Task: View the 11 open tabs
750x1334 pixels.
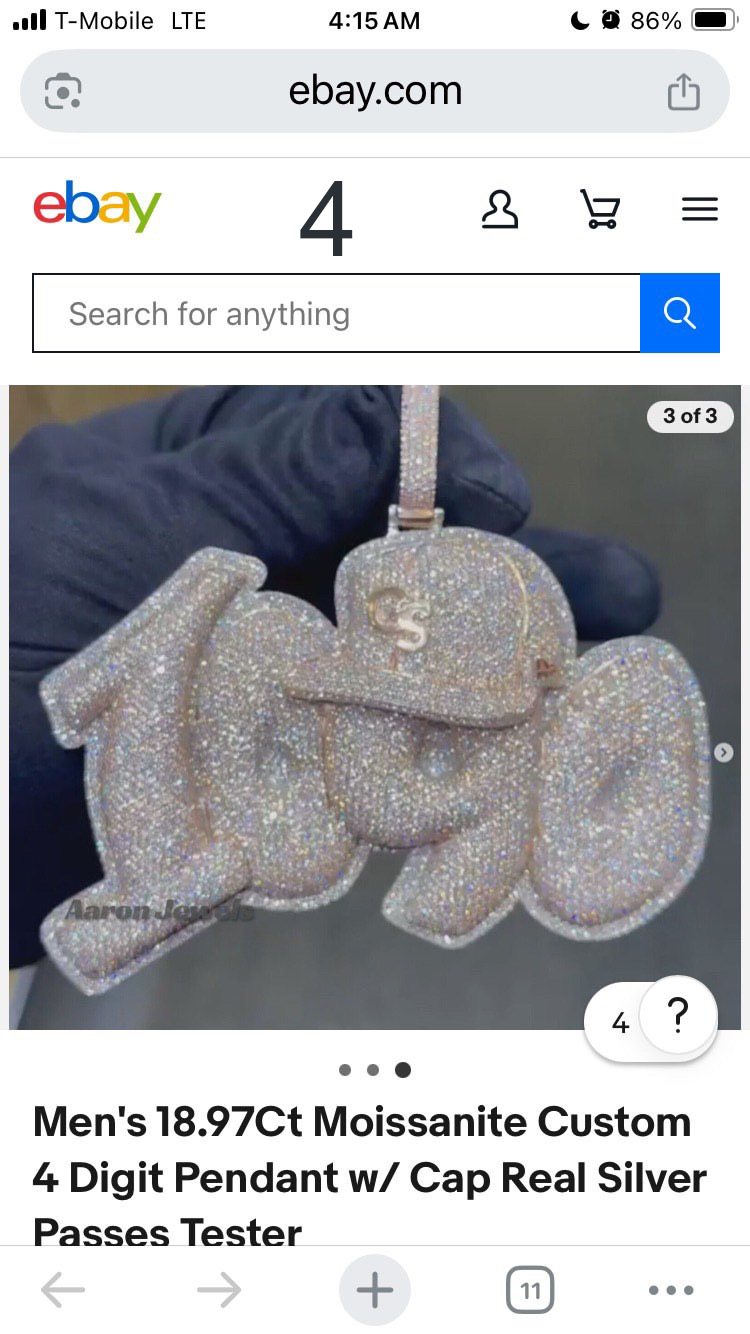Action: [530, 1290]
